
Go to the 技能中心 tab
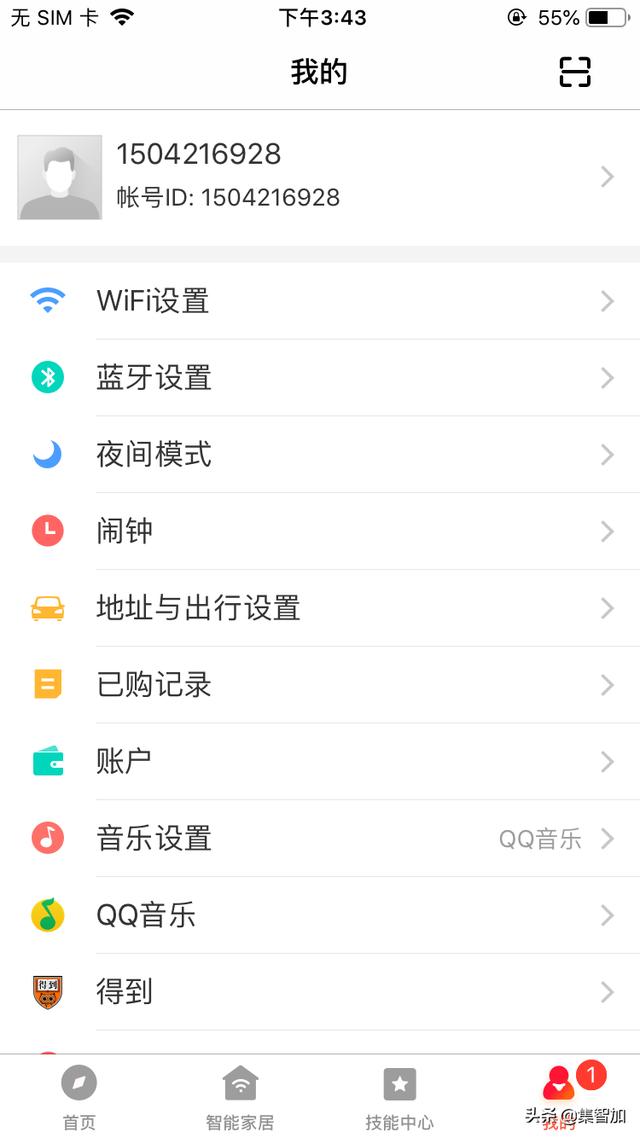click(400, 1096)
